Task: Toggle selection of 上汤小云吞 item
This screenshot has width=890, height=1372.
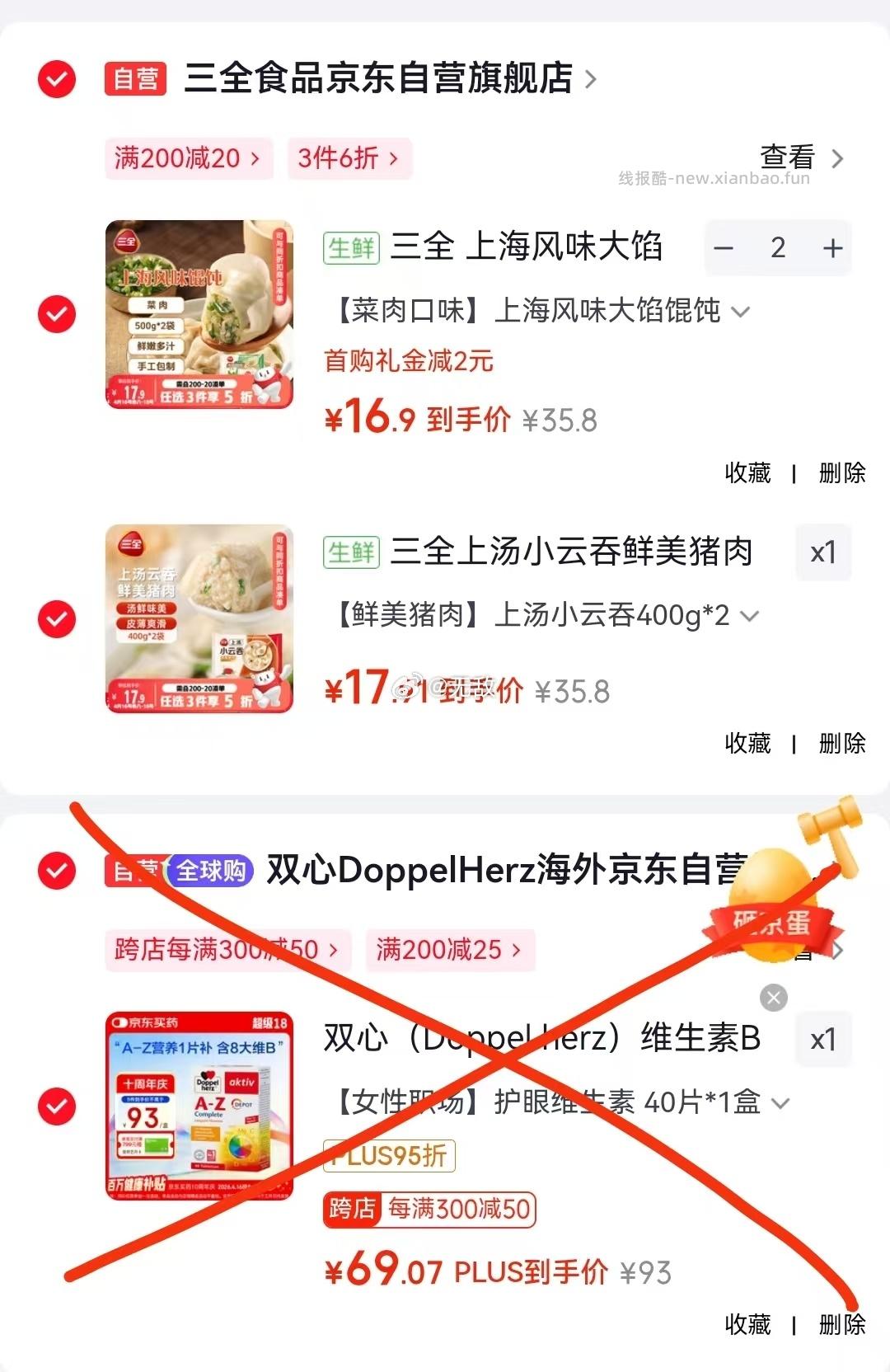Action: pyautogui.click(x=56, y=618)
